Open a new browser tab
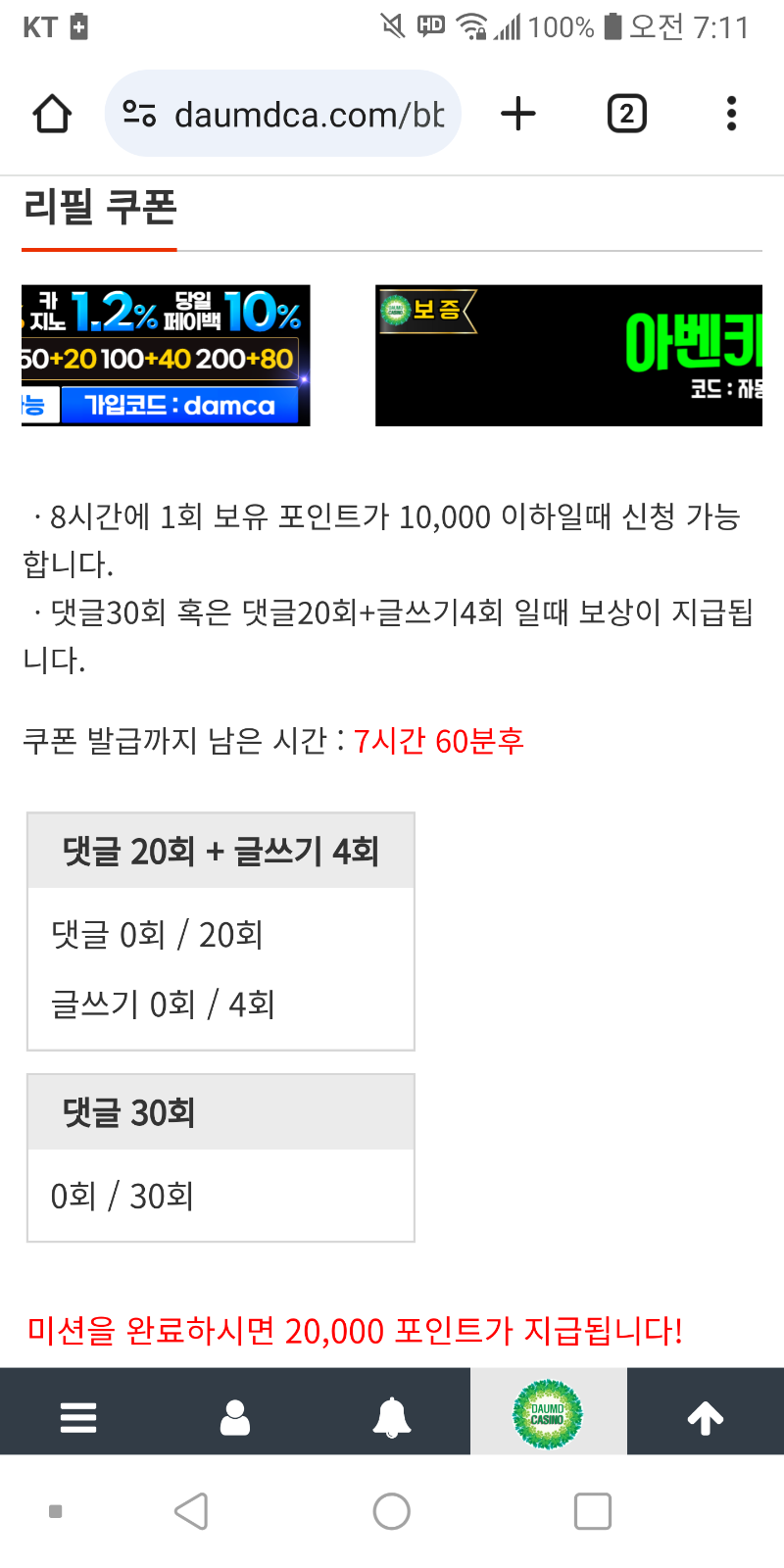 click(518, 115)
